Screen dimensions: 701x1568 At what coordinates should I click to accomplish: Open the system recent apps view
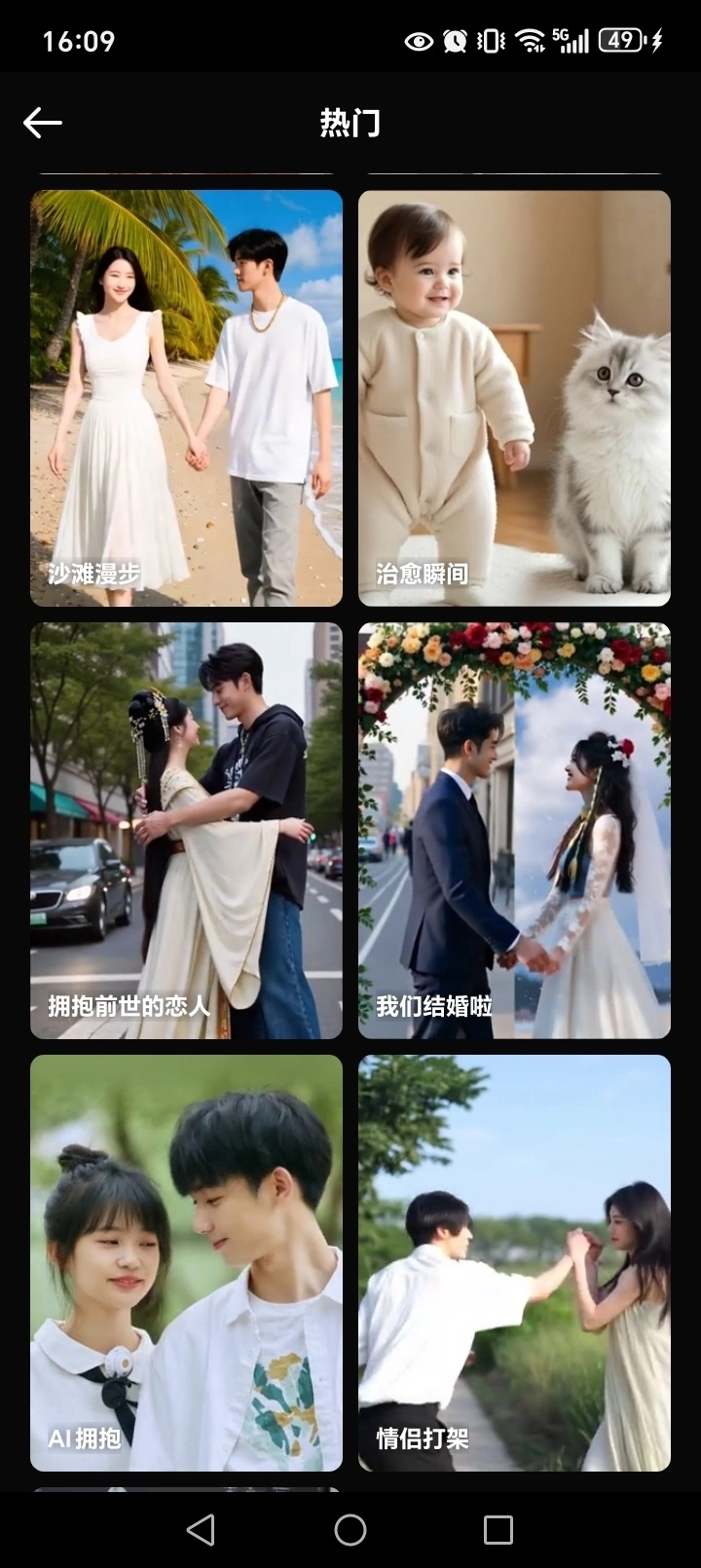tap(498, 1530)
